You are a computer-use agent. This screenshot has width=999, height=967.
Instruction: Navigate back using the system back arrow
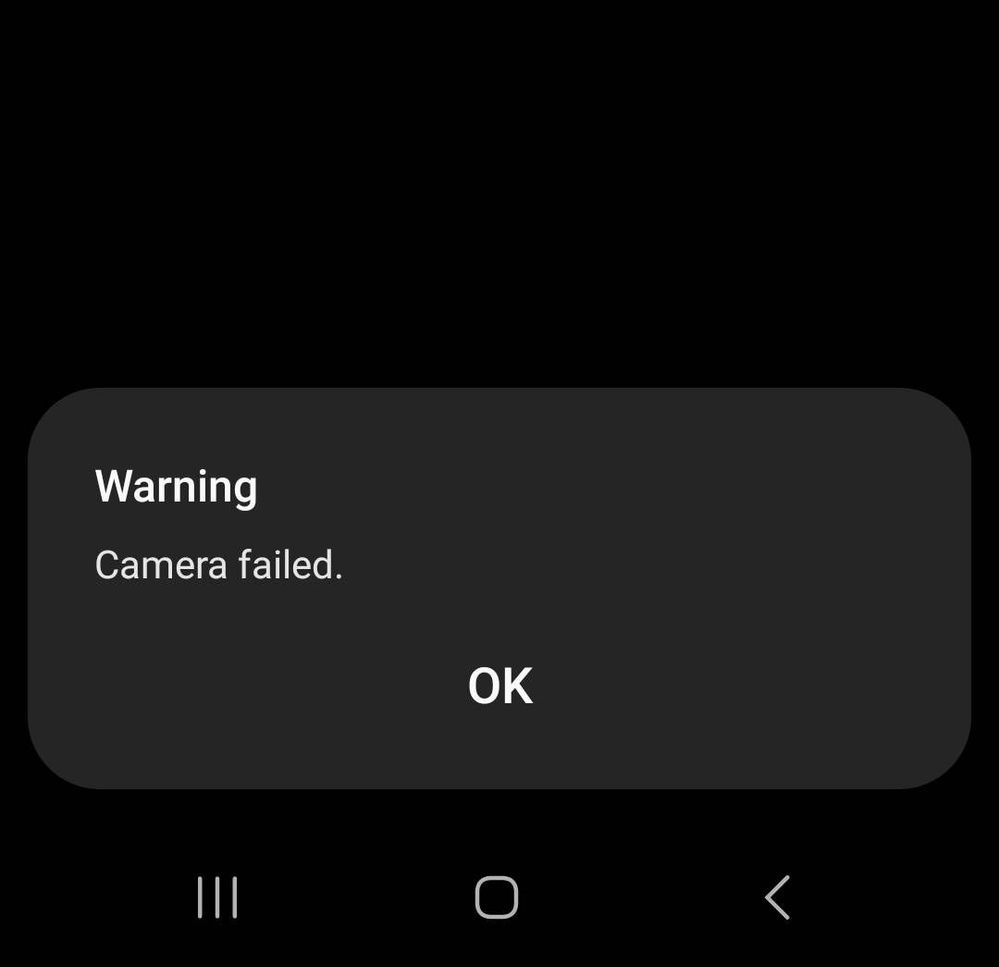(777, 897)
